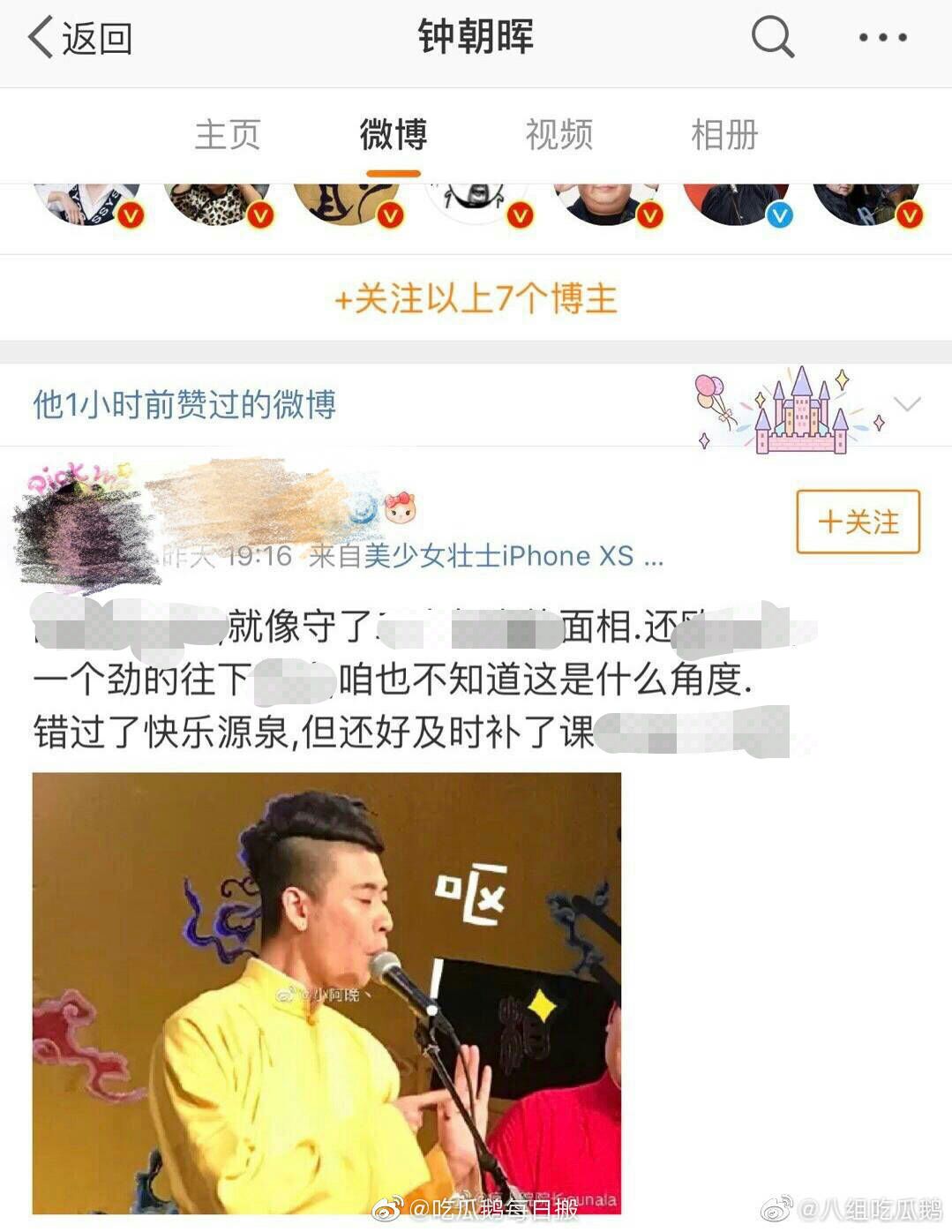Select the 微博 tab
The height and width of the screenshot is (1232, 952).
tap(394, 135)
